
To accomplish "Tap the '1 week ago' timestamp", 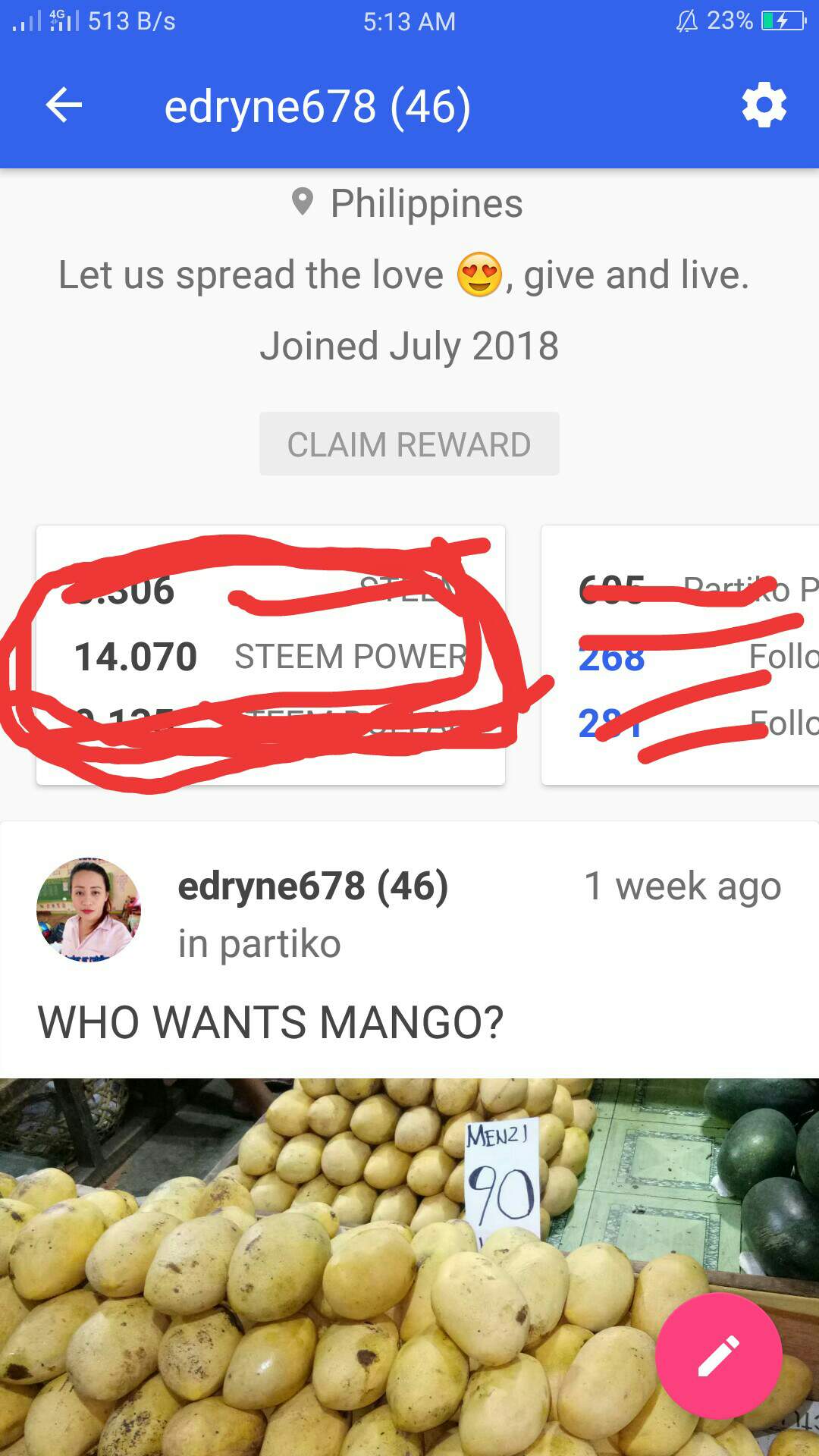I will point(682,886).
